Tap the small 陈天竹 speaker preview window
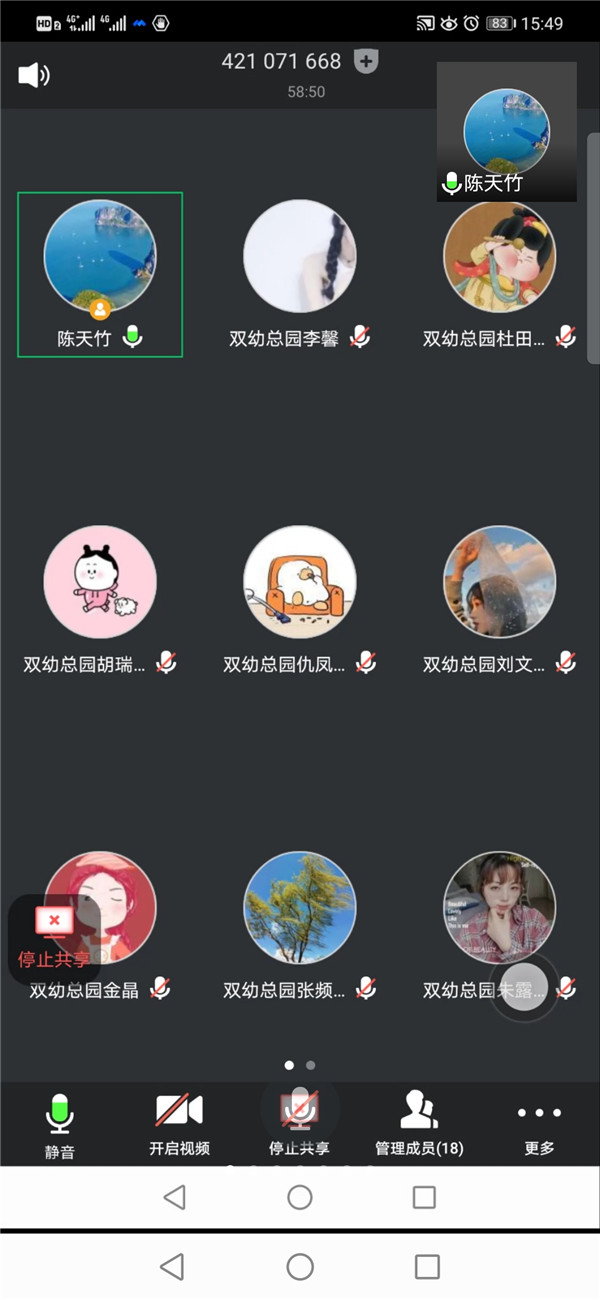Image resolution: width=600 pixels, height=1300 pixels. (x=507, y=132)
